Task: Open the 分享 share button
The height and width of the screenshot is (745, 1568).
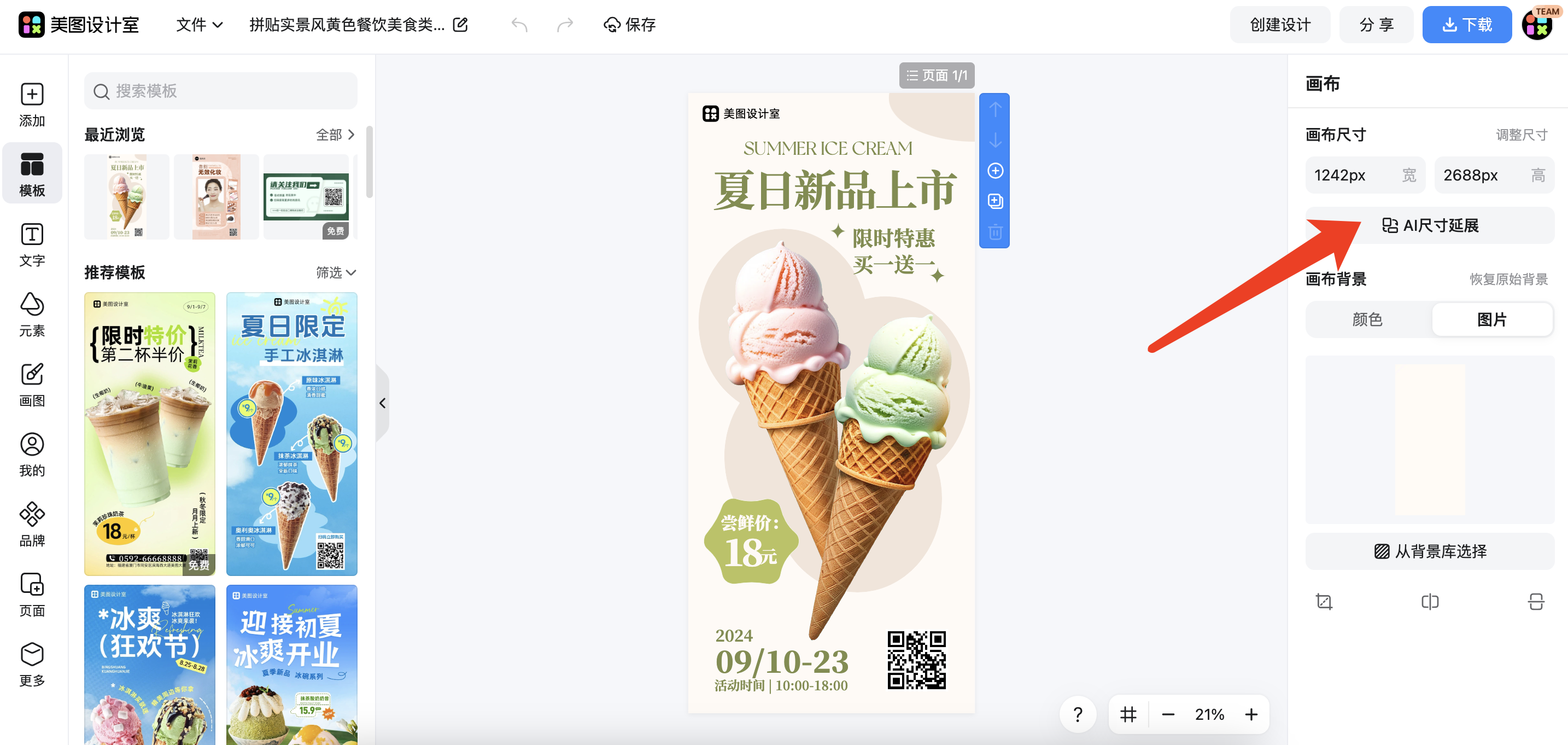Action: tap(1376, 25)
